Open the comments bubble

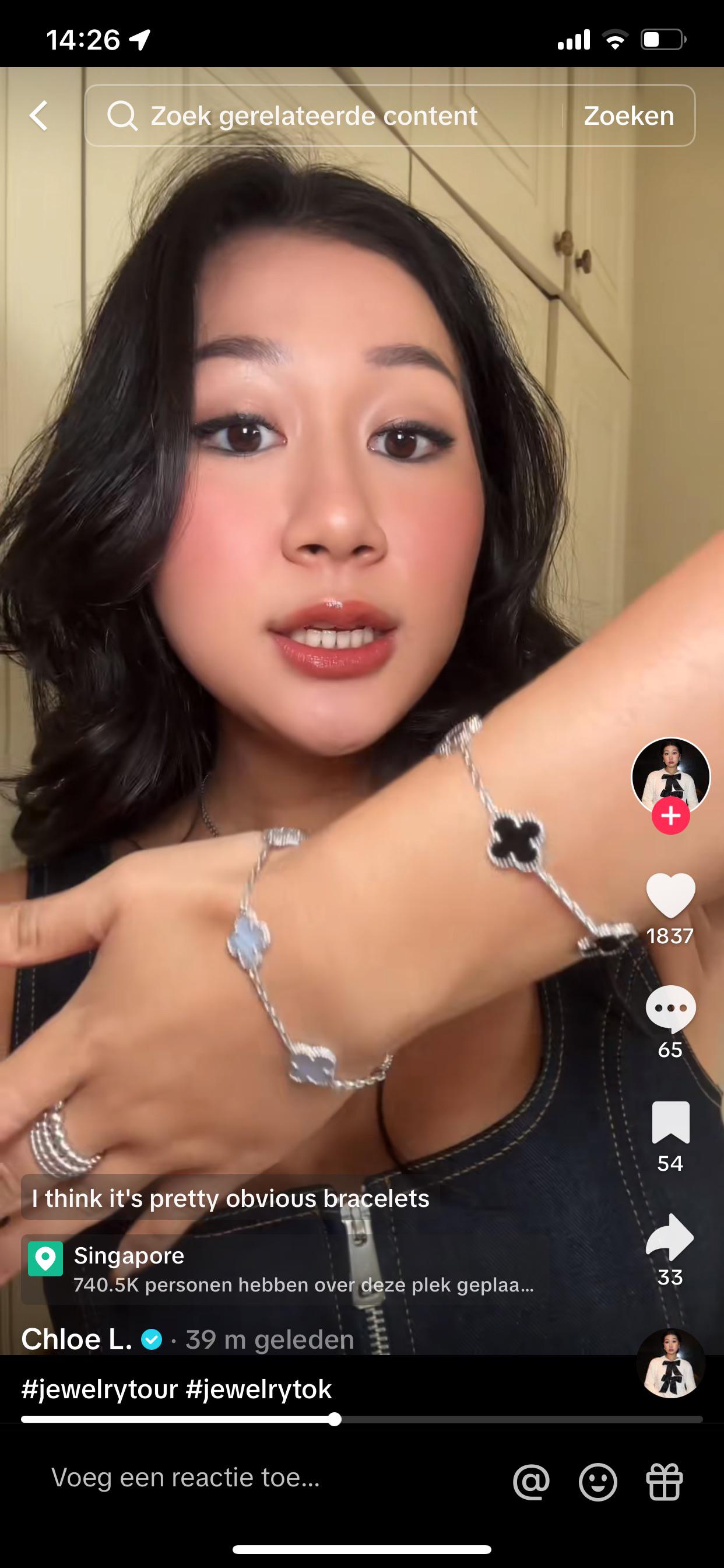[x=670, y=1009]
